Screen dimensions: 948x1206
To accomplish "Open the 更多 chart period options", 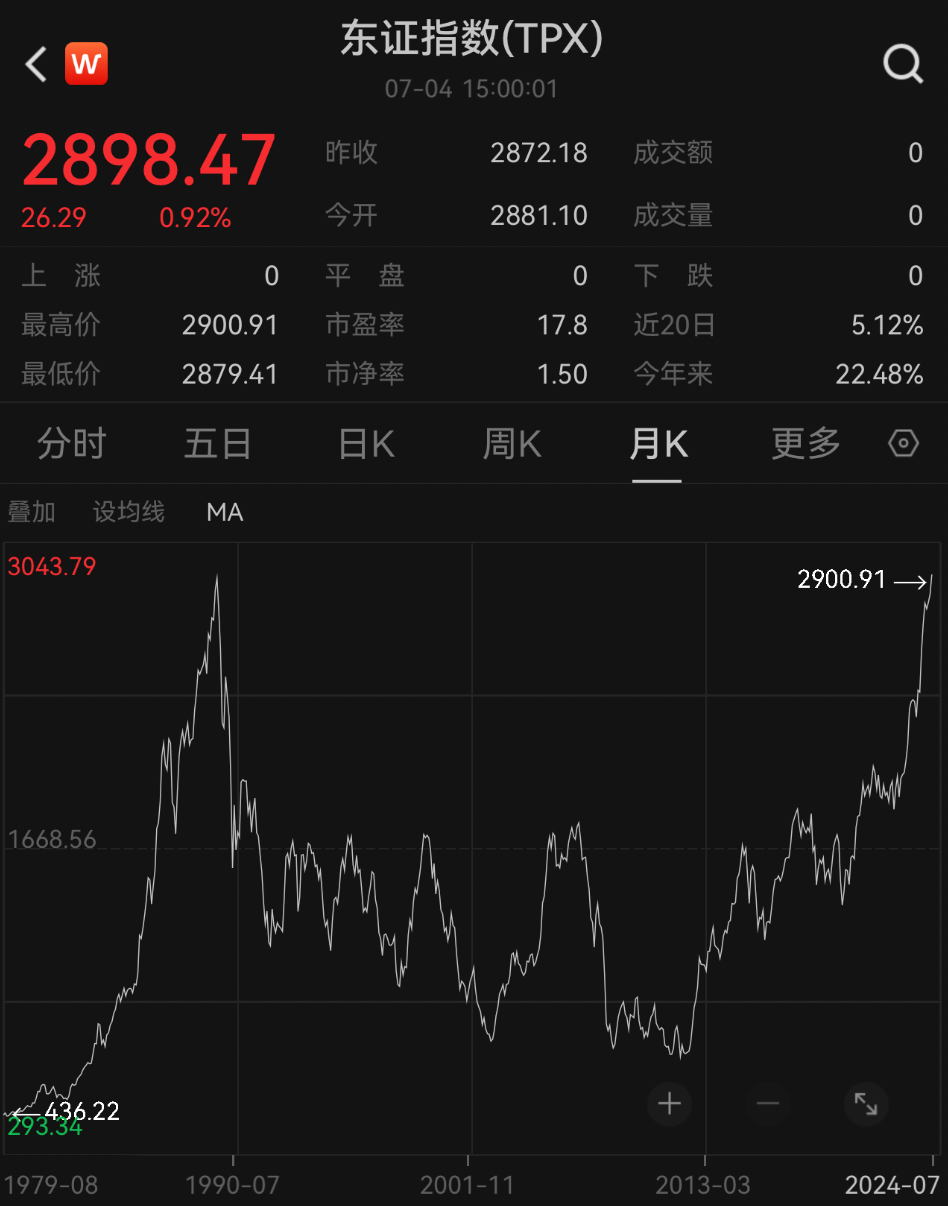I will pos(805,444).
